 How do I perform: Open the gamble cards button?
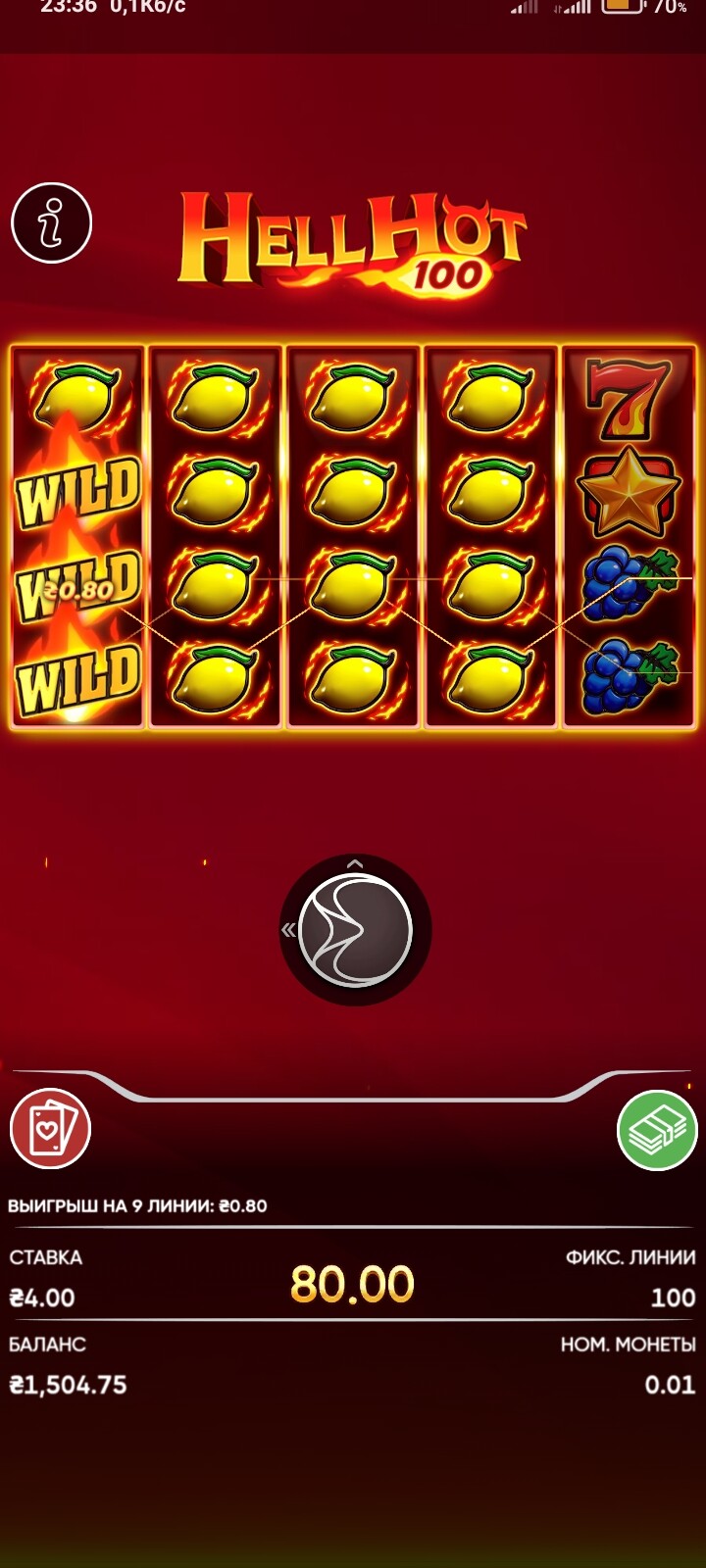tap(50, 1129)
